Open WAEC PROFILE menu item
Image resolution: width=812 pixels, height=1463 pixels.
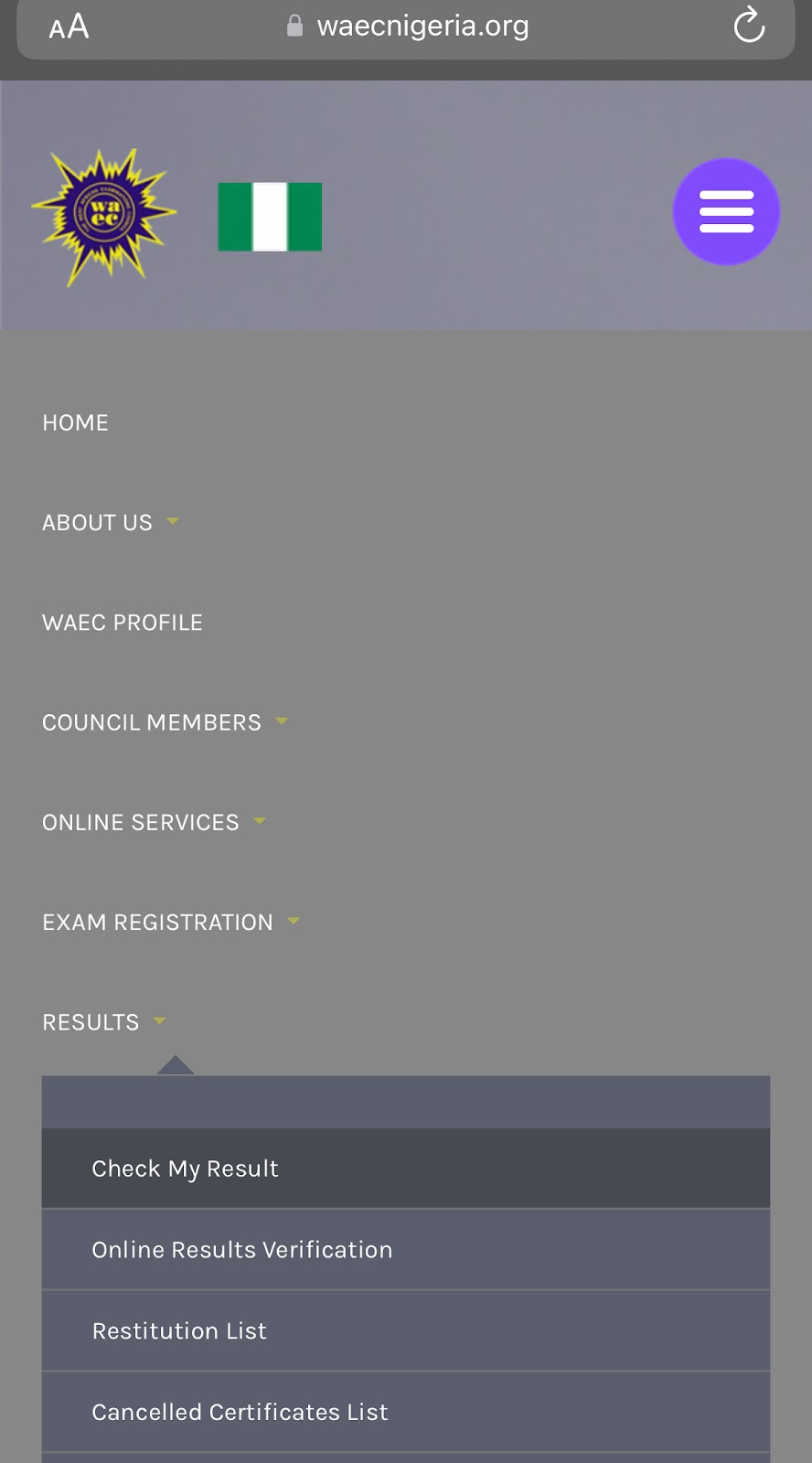tap(122, 622)
